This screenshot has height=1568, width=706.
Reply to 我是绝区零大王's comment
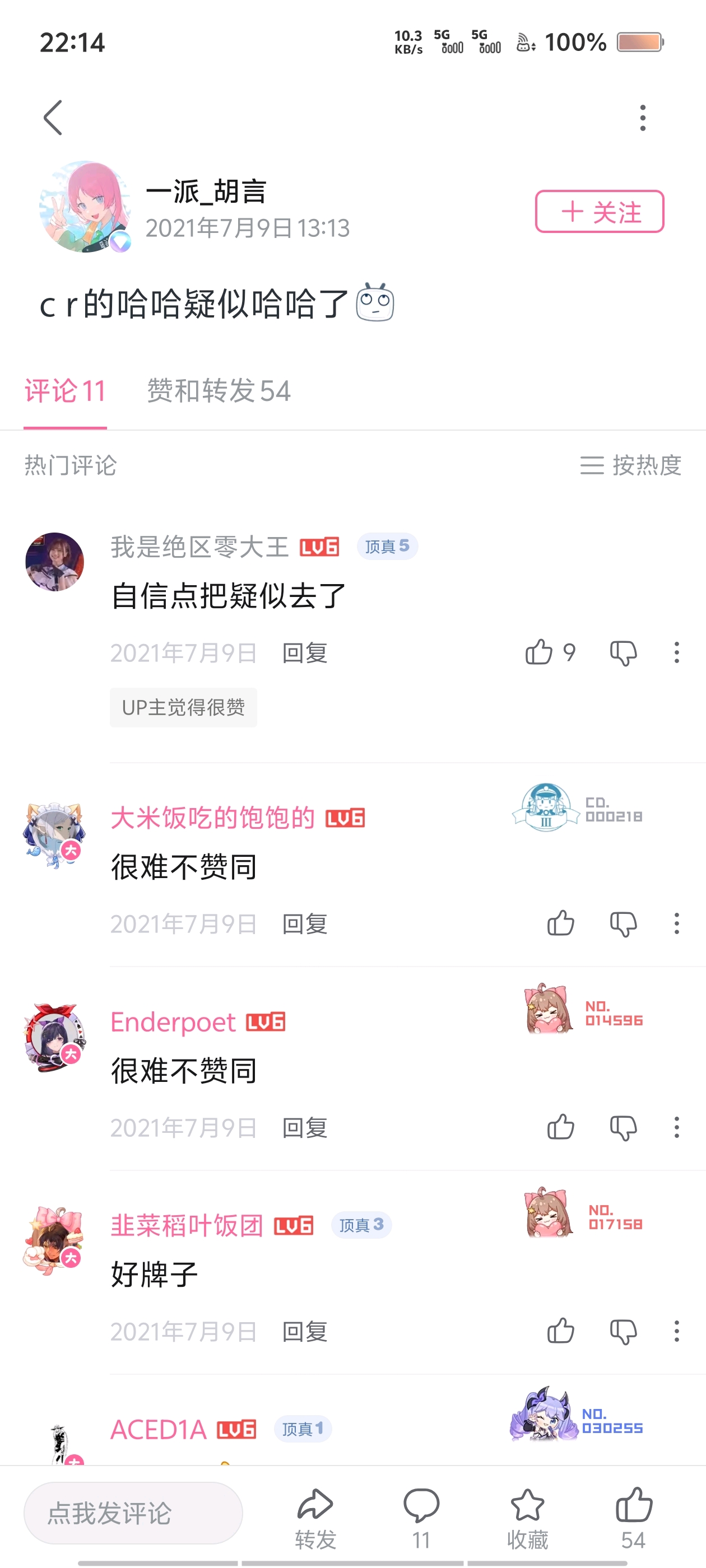coord(305,652)
